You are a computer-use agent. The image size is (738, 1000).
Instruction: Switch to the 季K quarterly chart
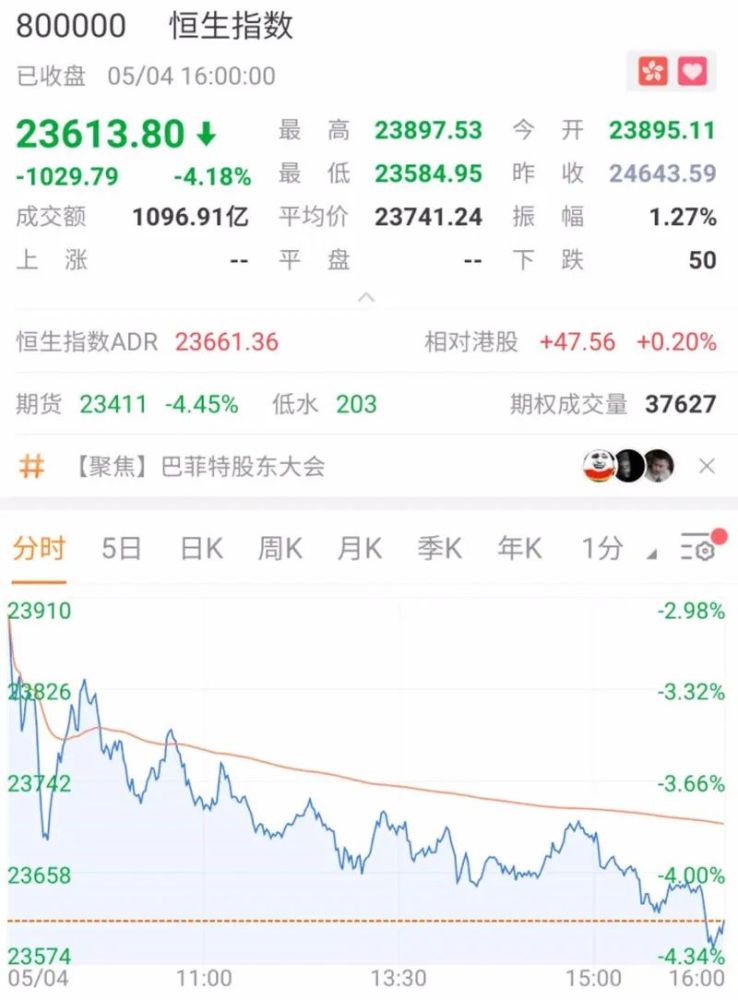click(440, 548)
